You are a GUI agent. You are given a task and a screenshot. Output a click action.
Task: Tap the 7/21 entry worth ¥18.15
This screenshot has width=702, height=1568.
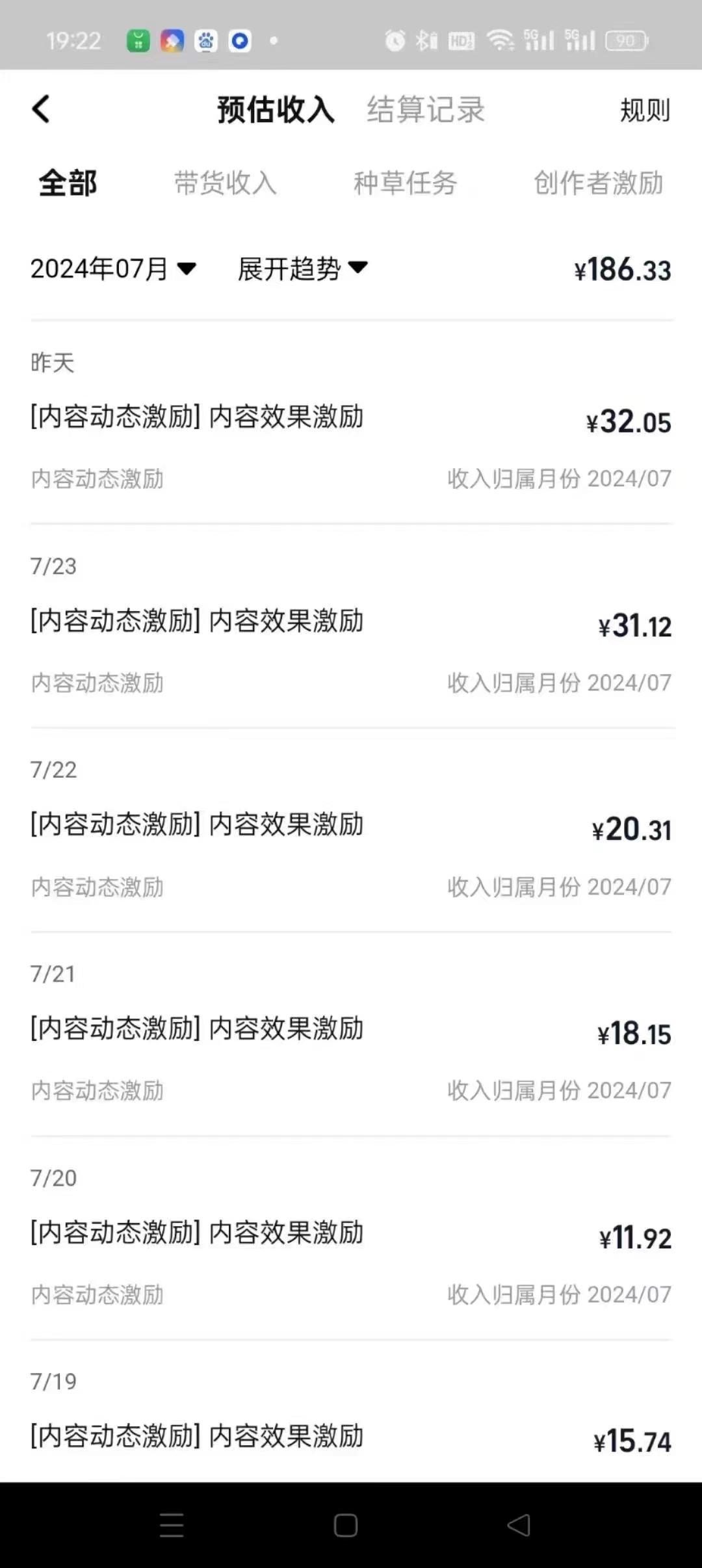[351, 1050]
